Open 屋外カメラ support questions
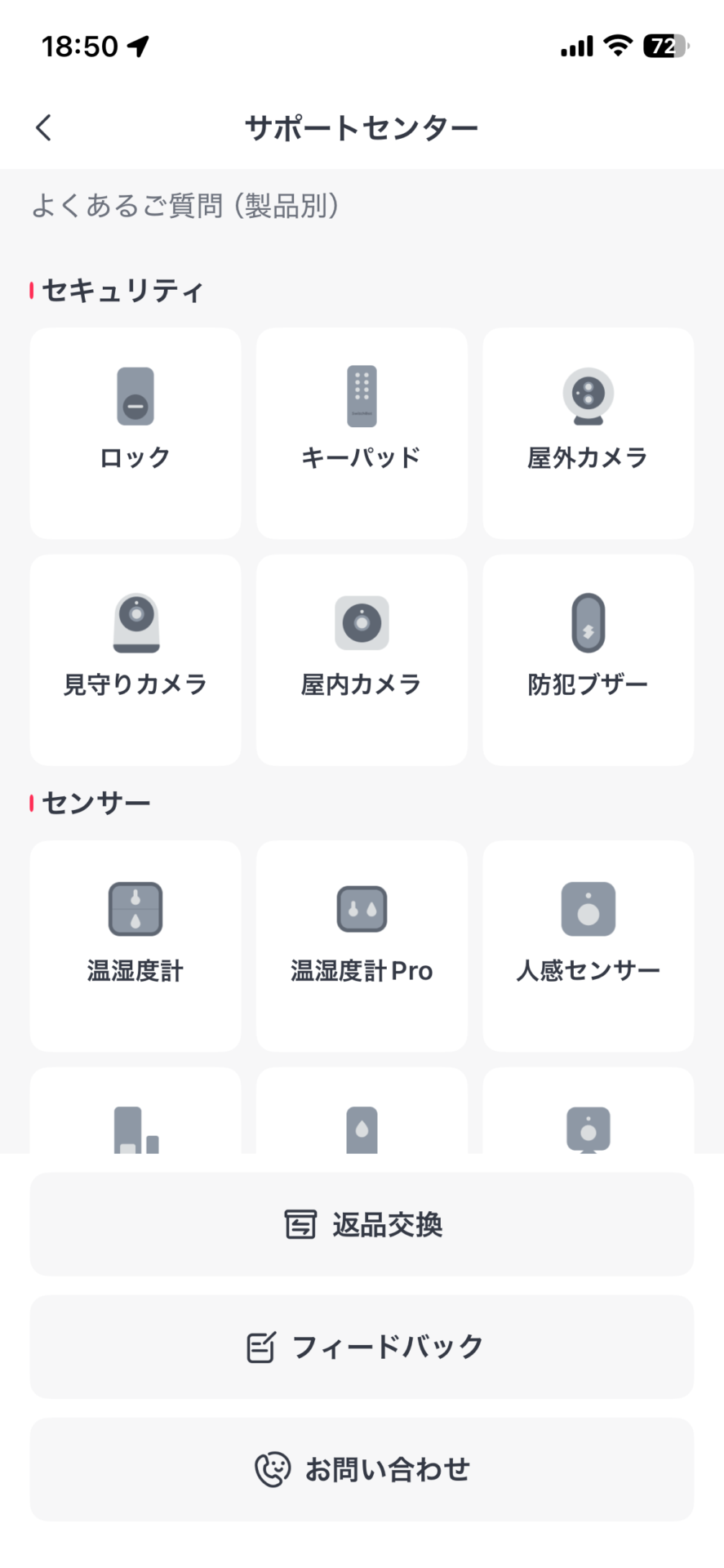 pyautogui.click(x=588, y=433)
